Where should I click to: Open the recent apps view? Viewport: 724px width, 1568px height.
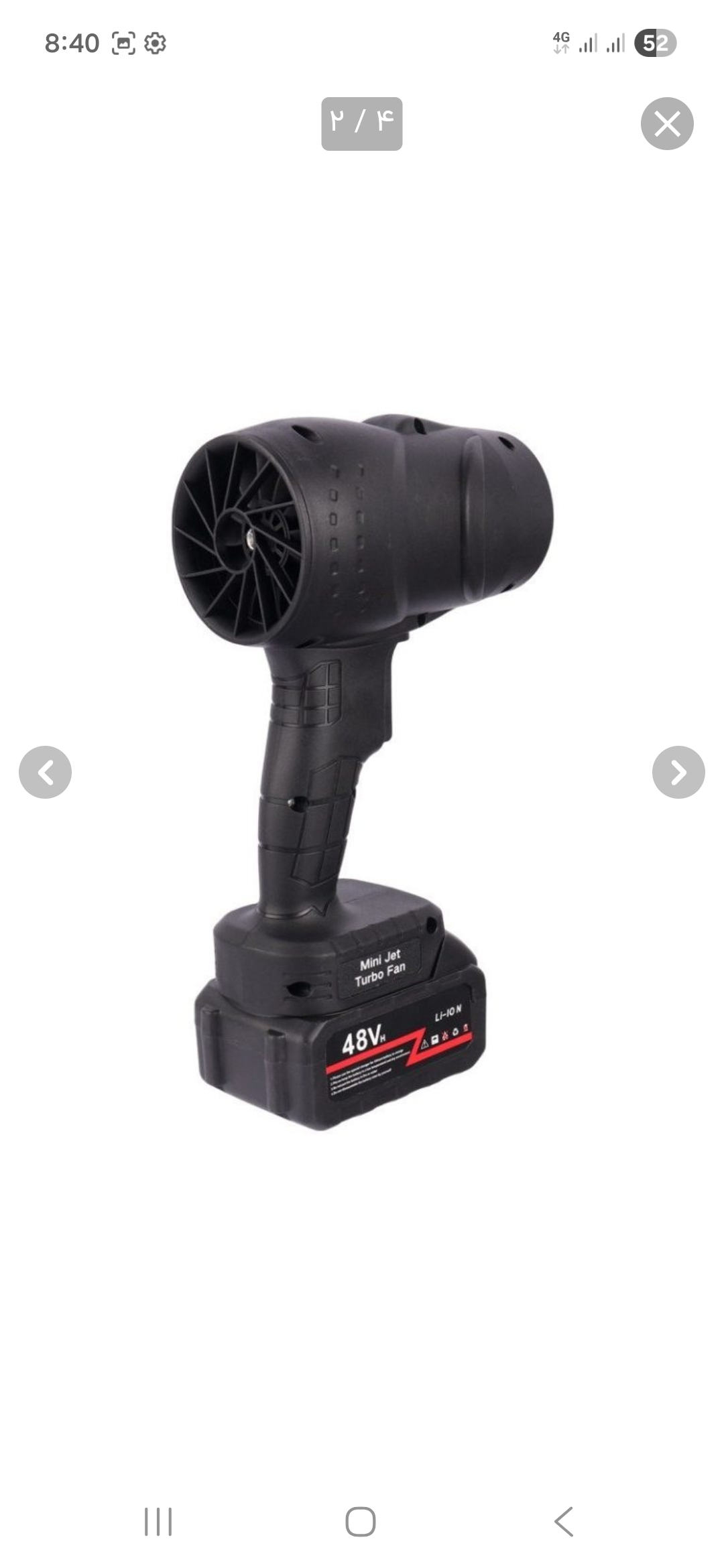(x=158, y=1521)
